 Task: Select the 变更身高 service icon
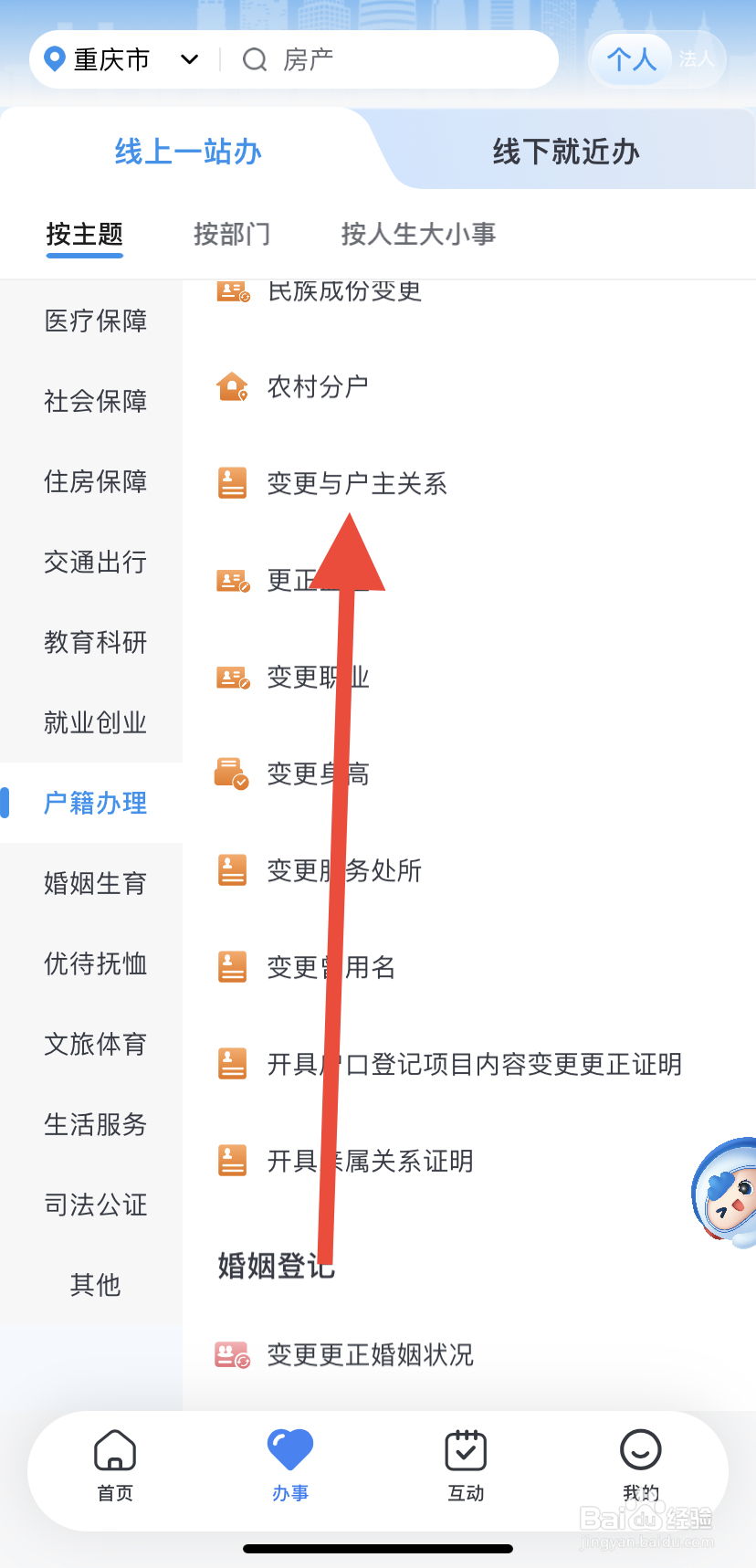point(231,773)
